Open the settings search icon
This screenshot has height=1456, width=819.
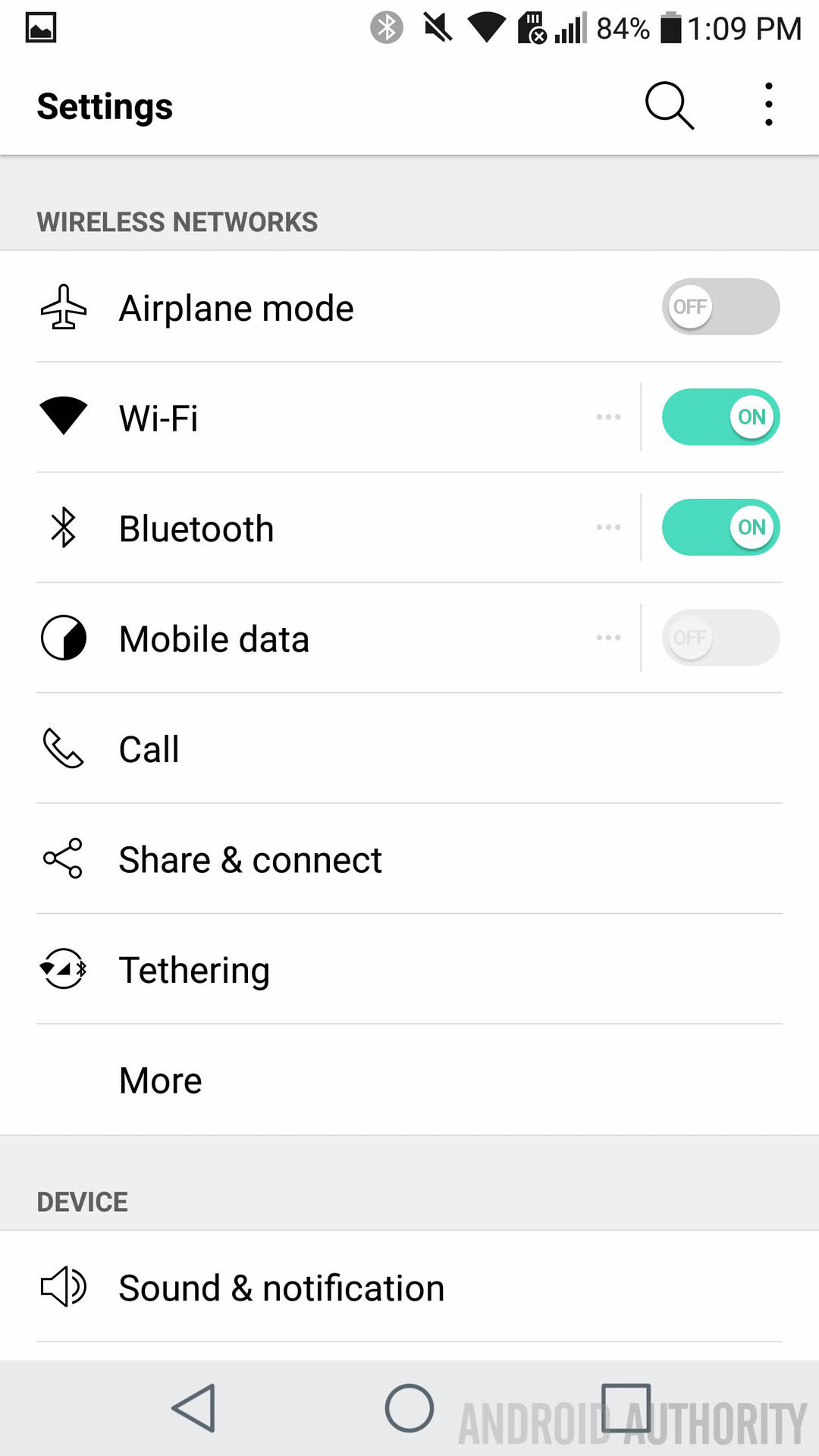coord(669,105)
